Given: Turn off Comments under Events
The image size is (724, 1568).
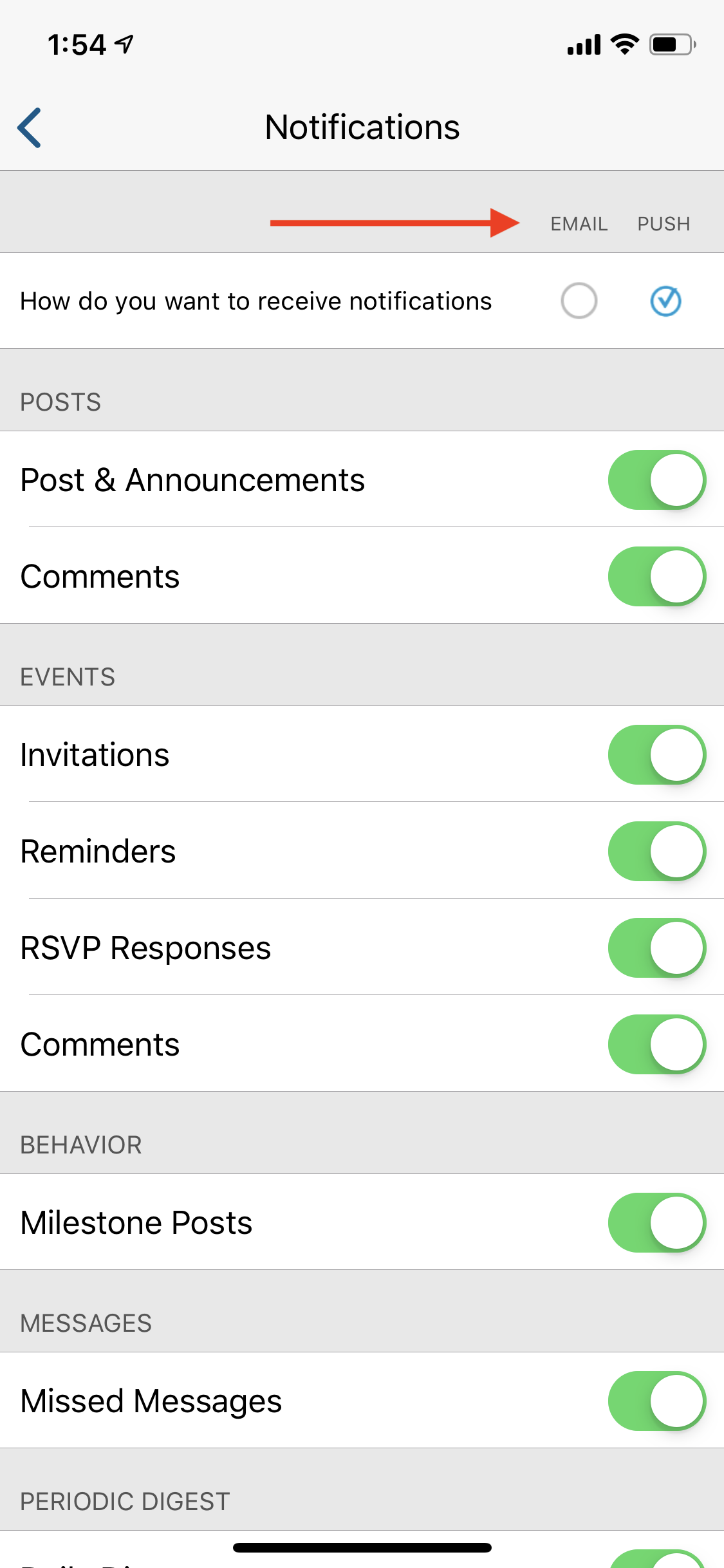Looking at the screenshot, I should click(x=656, y=1045).
